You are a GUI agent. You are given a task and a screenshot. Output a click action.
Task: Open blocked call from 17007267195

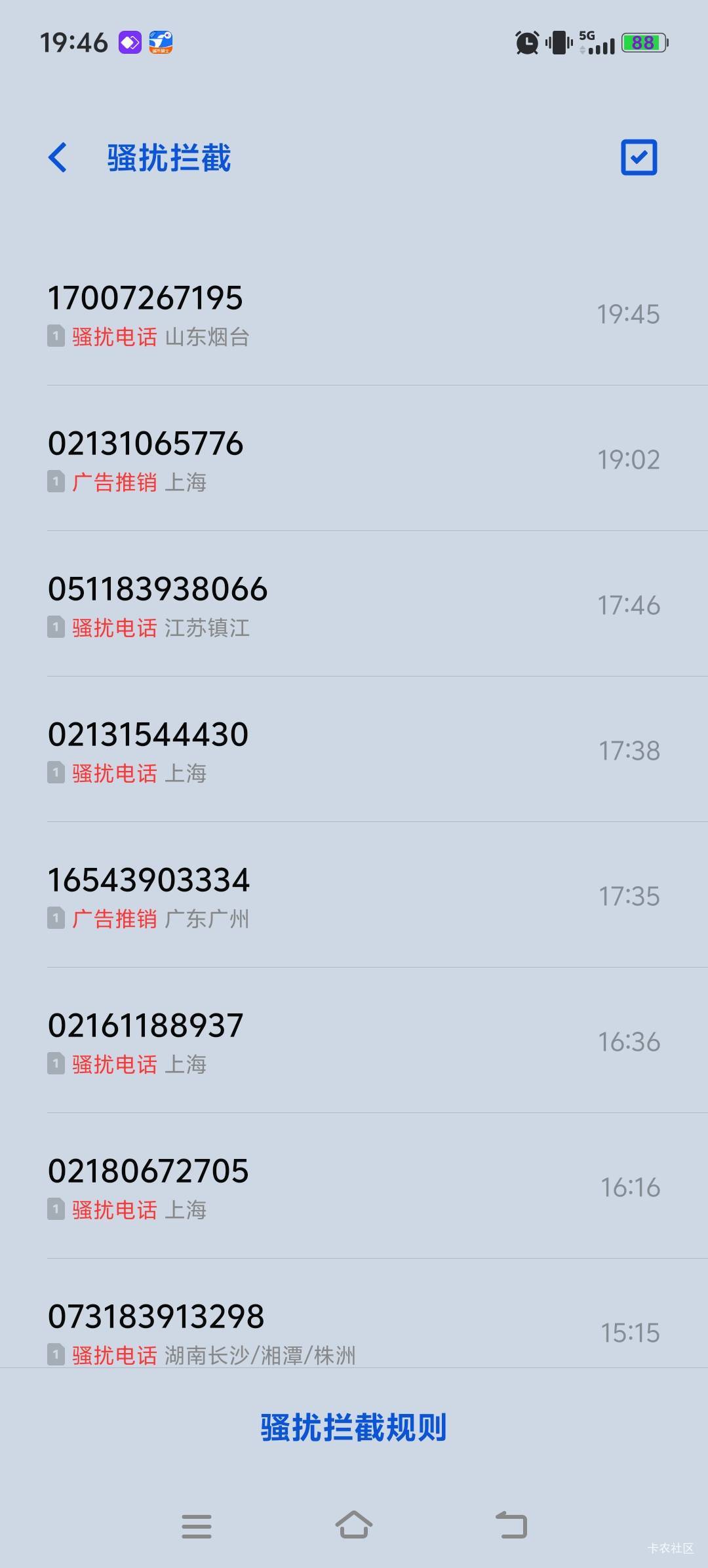point(354,314)
